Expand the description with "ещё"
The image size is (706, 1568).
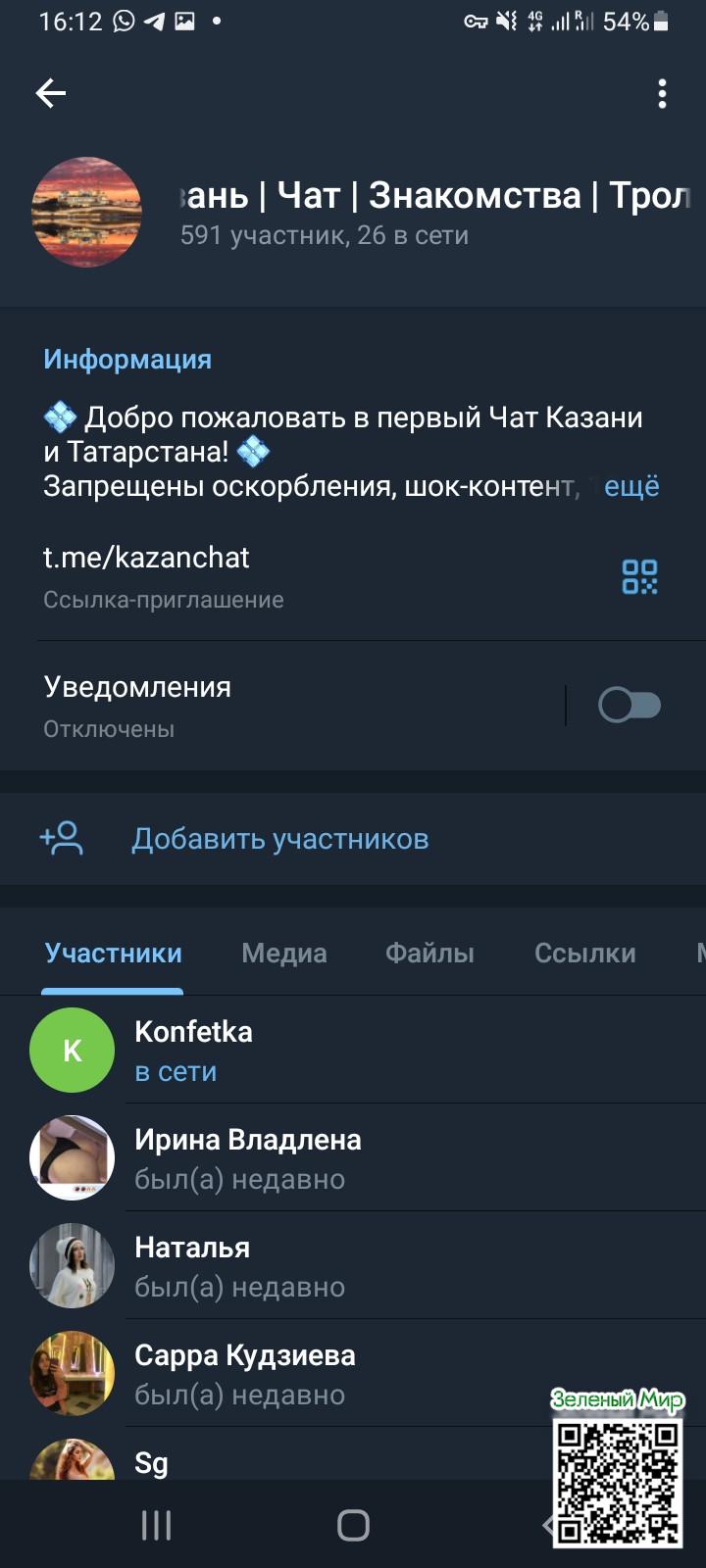pos(631,486)
